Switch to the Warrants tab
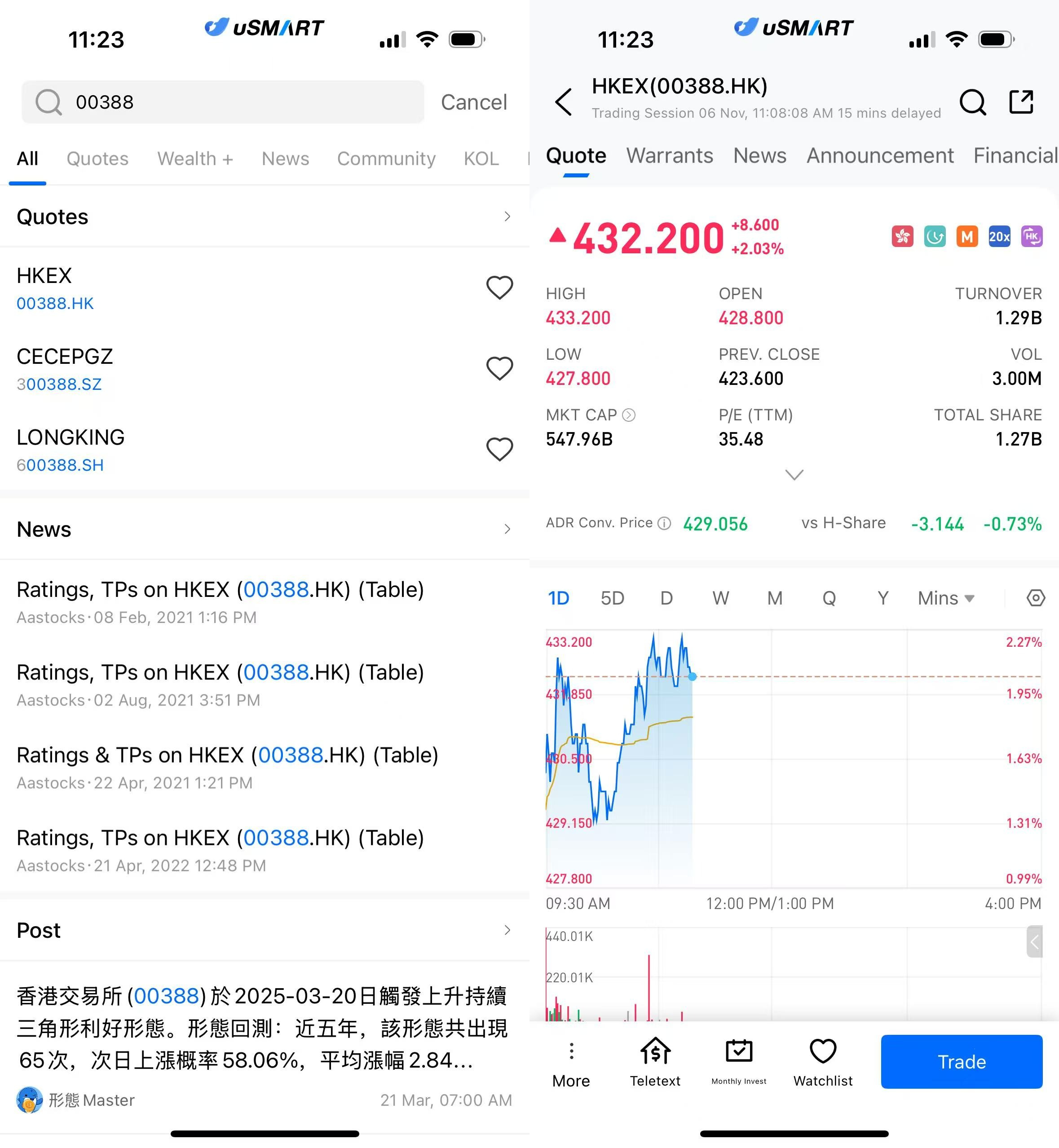The image size is (1059, 1148). tap(669, 156)
